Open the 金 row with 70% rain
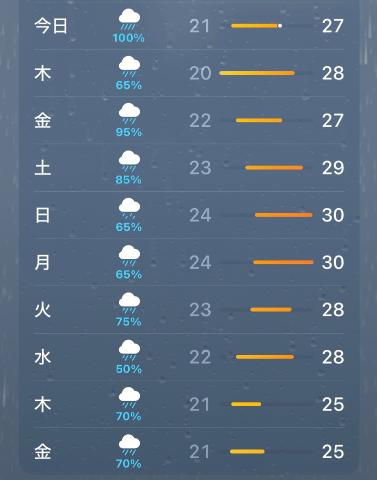The width and height of the screenshot is (377, 480). pyautogui.click(x=189, y=451)
